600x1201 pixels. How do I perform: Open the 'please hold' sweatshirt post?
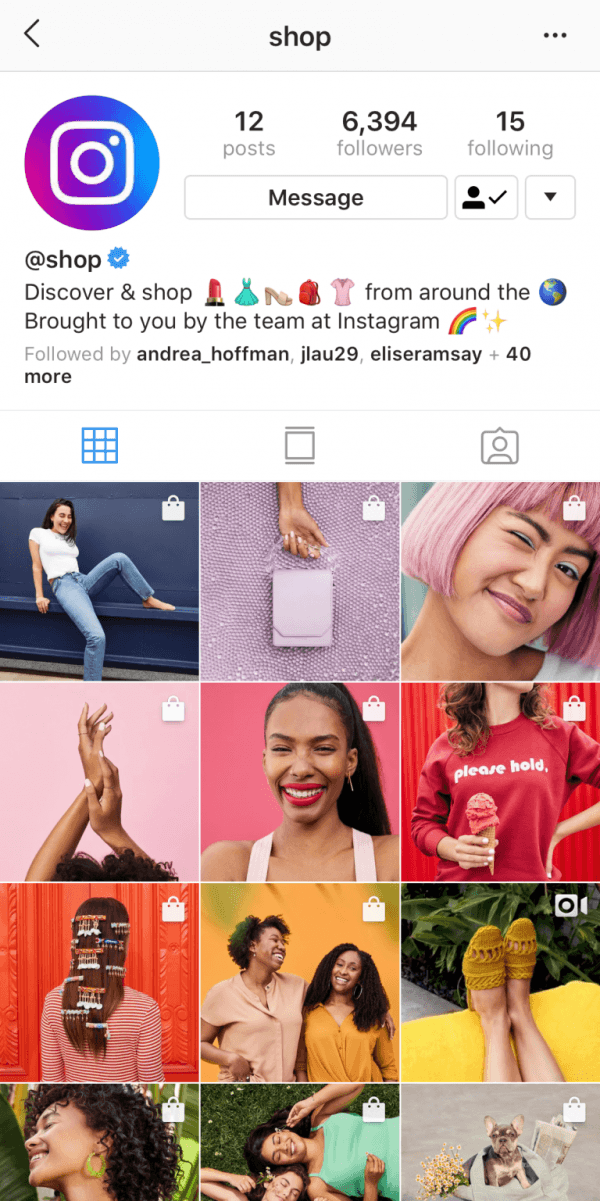(500, 782)
